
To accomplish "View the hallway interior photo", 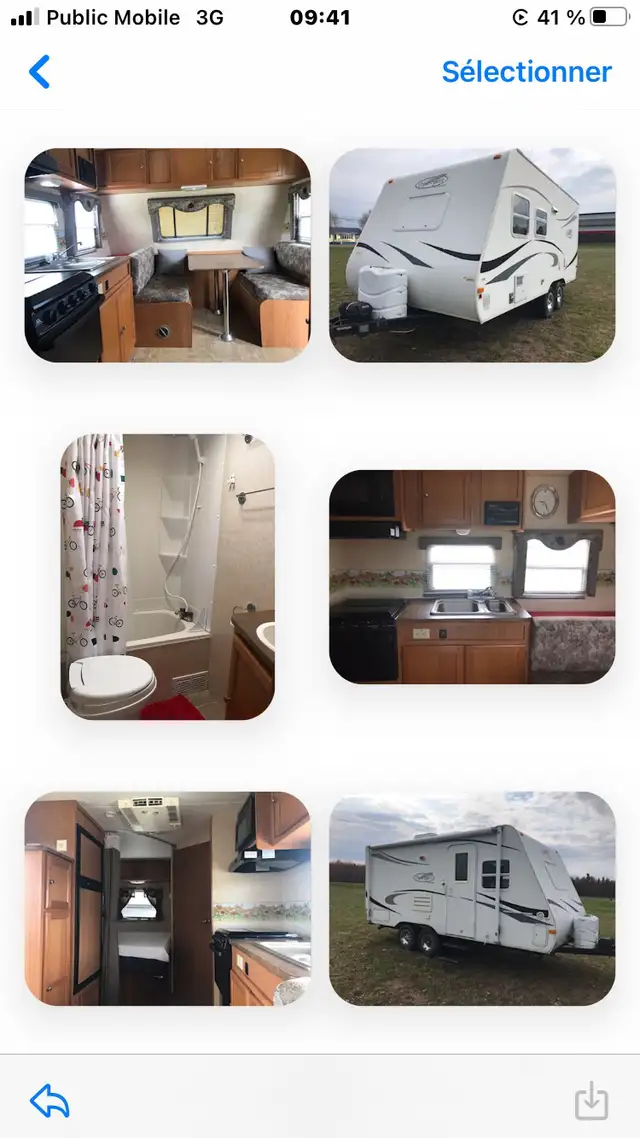I will [168, 898].
